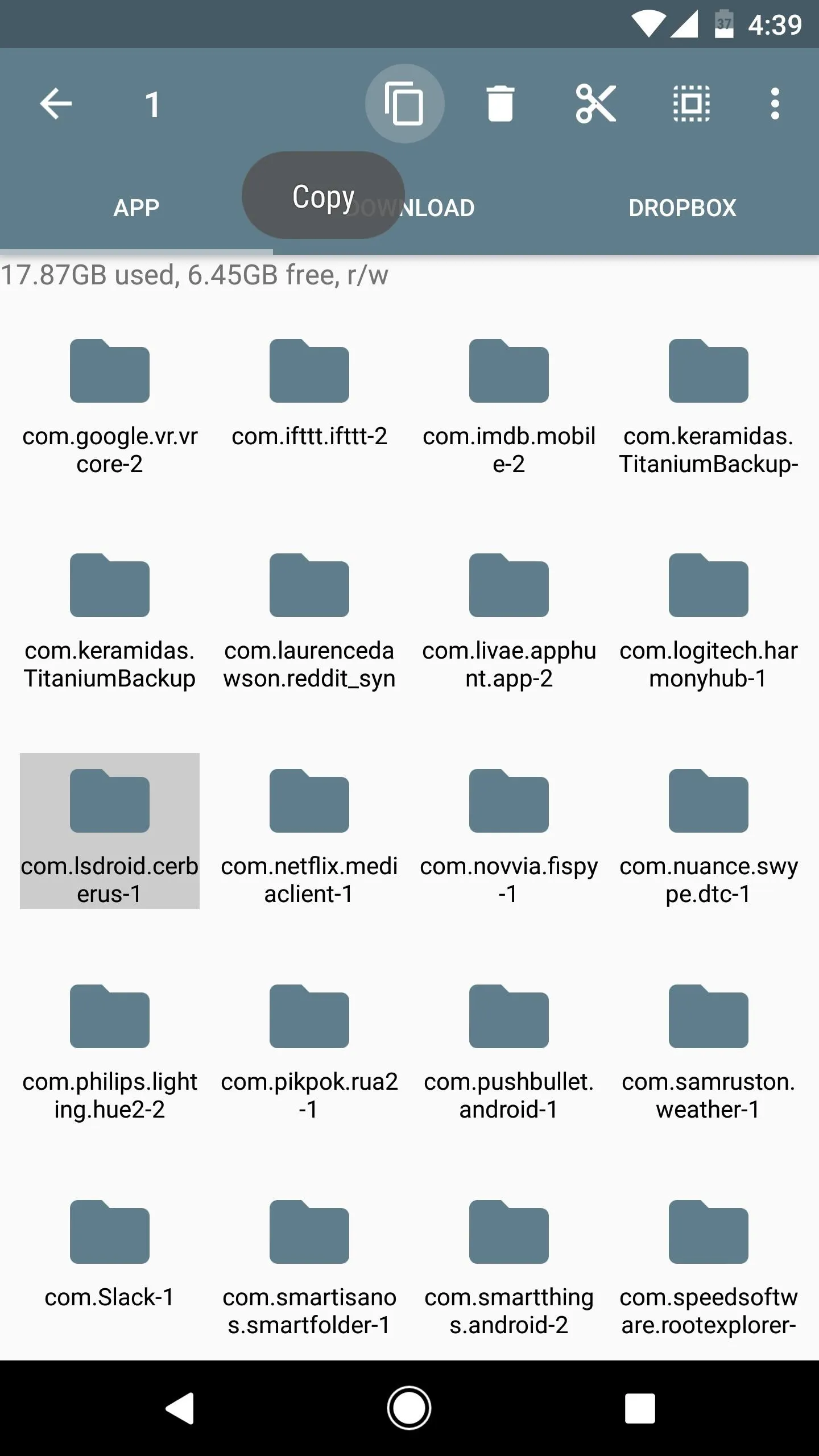Go to the Android home screen
Screen dimensions: 819x1456
(409, 1408)
